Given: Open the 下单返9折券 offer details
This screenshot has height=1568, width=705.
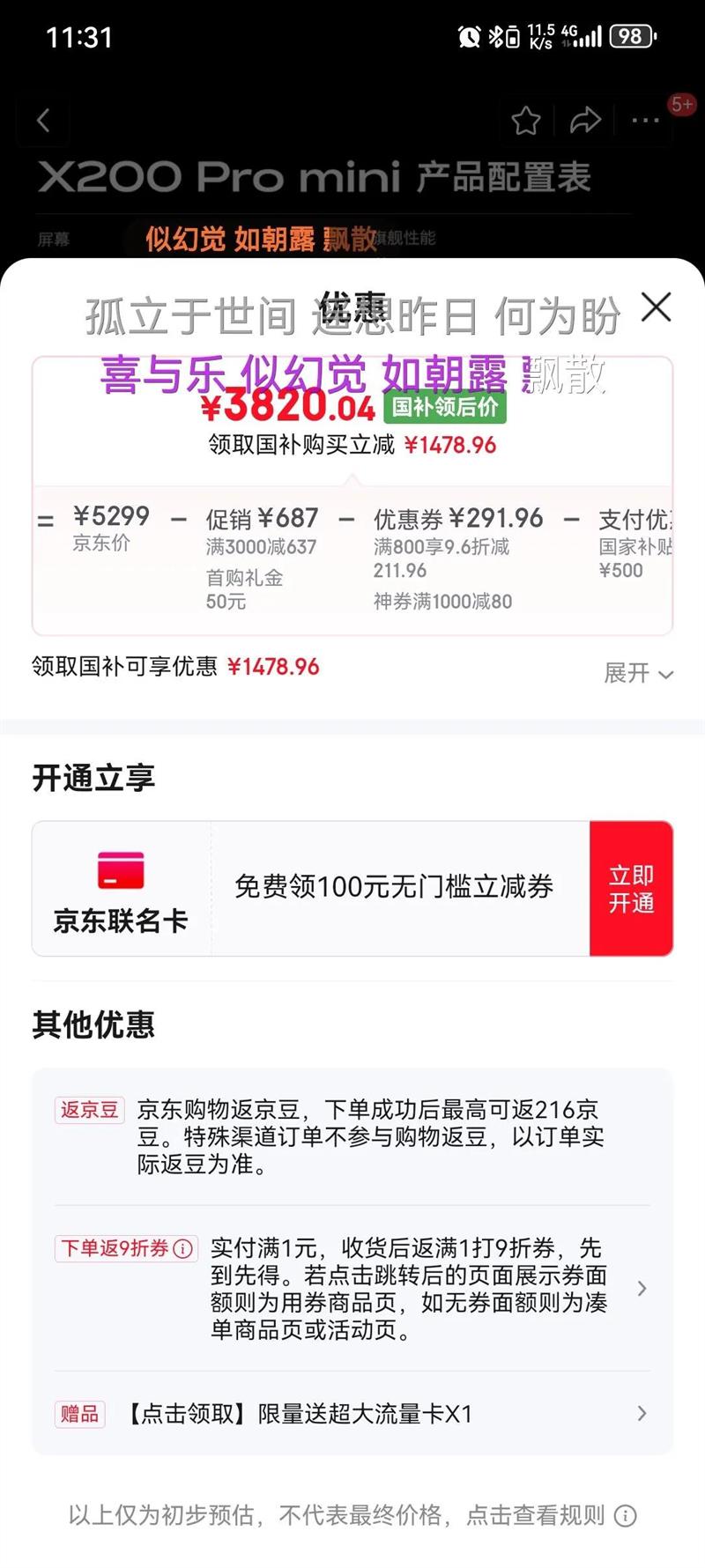Looking at the screenshot, I should coord(352,1288).
